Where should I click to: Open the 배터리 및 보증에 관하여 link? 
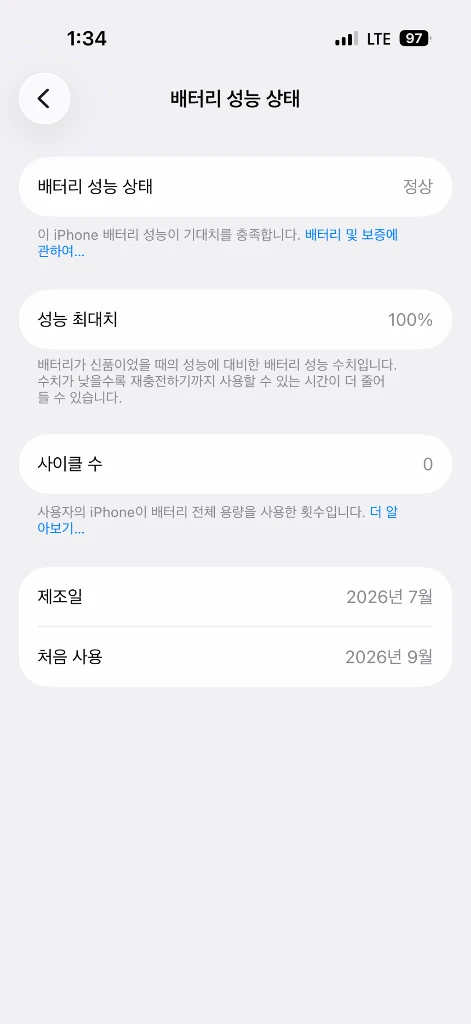click(x=351, y=235)
